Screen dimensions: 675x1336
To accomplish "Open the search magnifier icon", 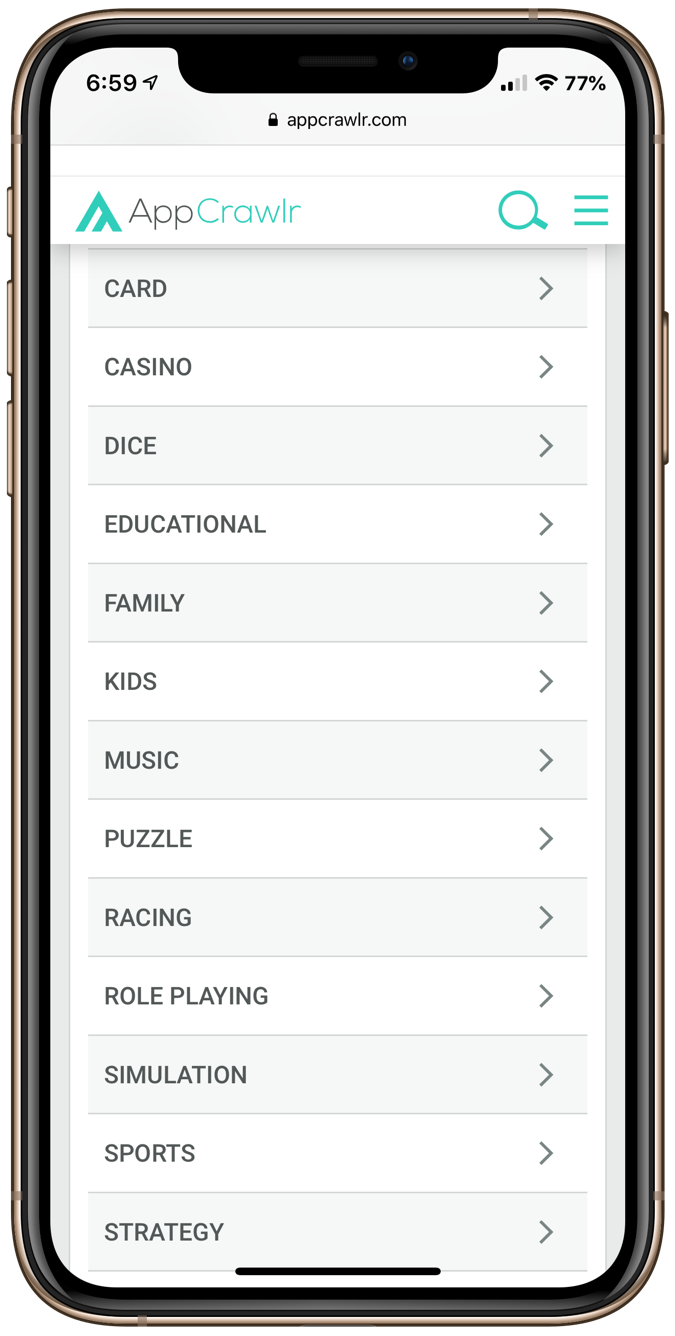I will click(x=523, y=211).
